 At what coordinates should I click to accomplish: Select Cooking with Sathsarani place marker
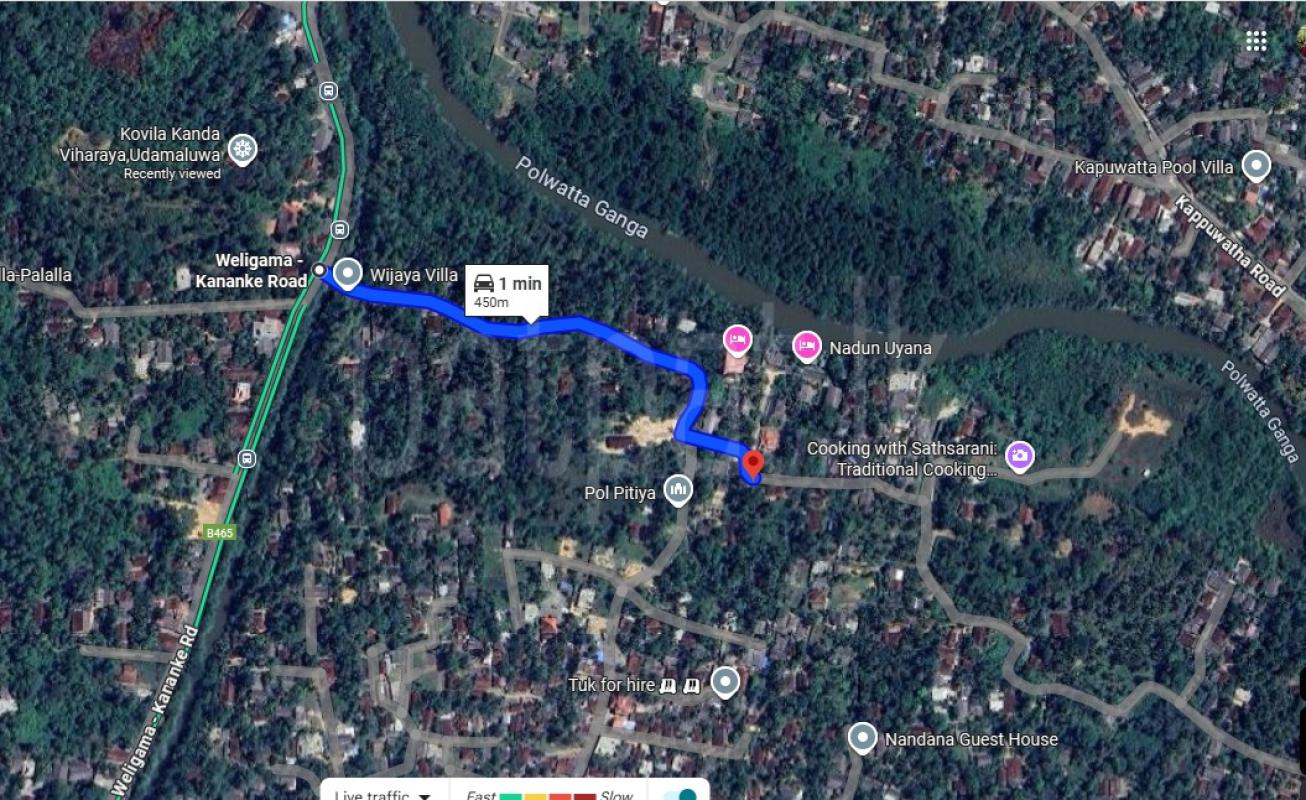[1019, 456]
